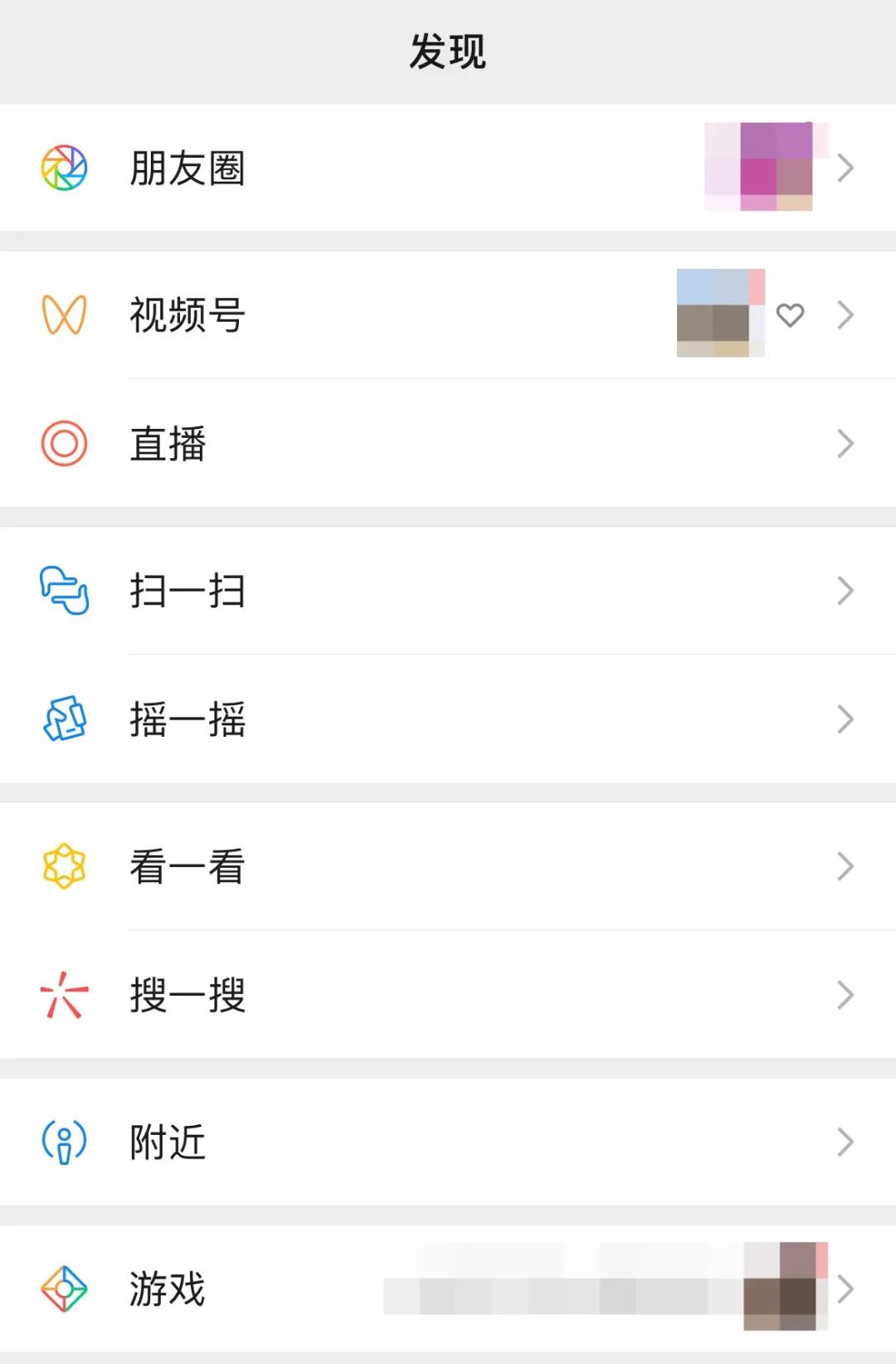Launch 扫一扫 (Scan)
Image resolution: width=896 pixels, height=1364 pixels.
[187, 591]
